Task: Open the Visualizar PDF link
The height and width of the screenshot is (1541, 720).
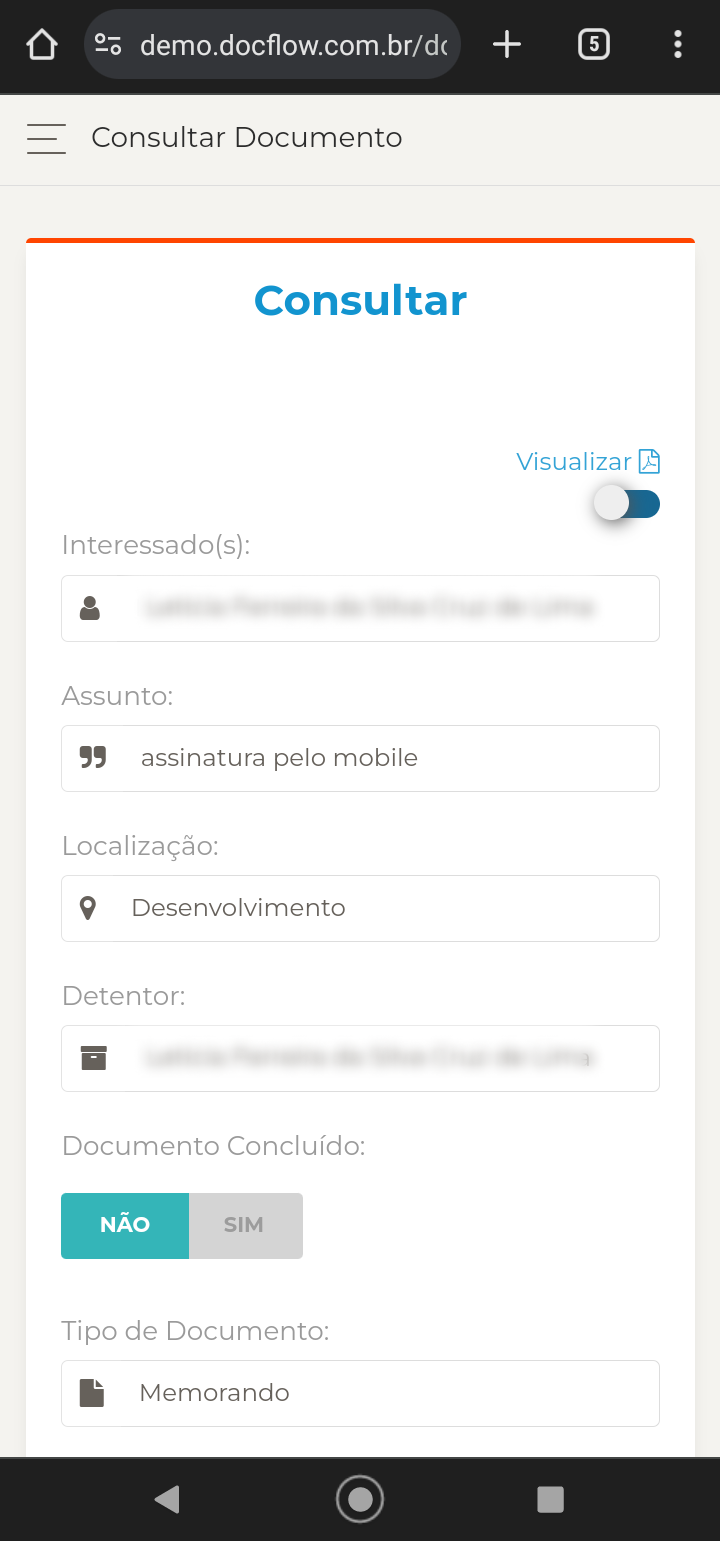Action: 588,461
